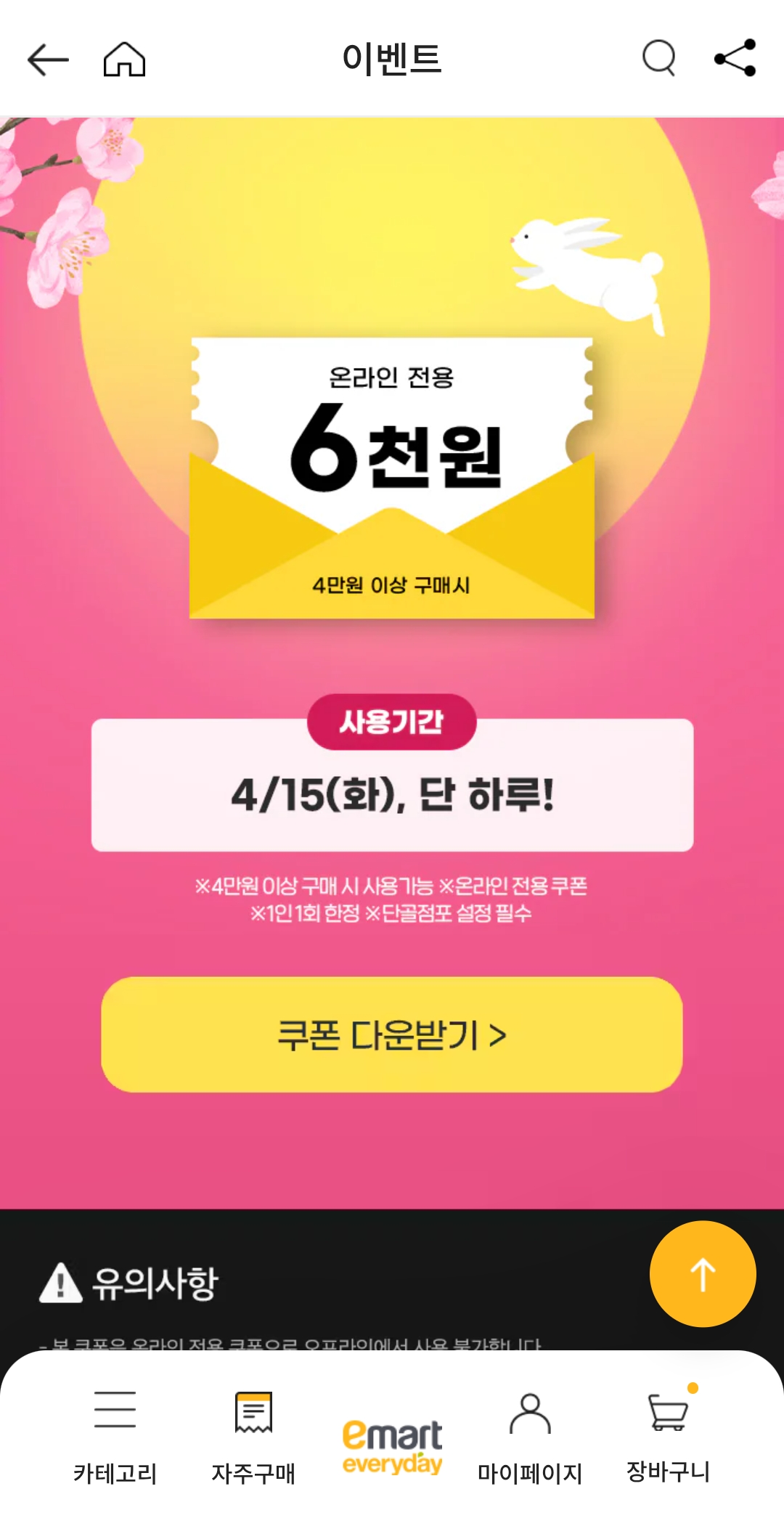Open search from the magnifier icon
784x1526 pixels.
click(x=659, y=58)
